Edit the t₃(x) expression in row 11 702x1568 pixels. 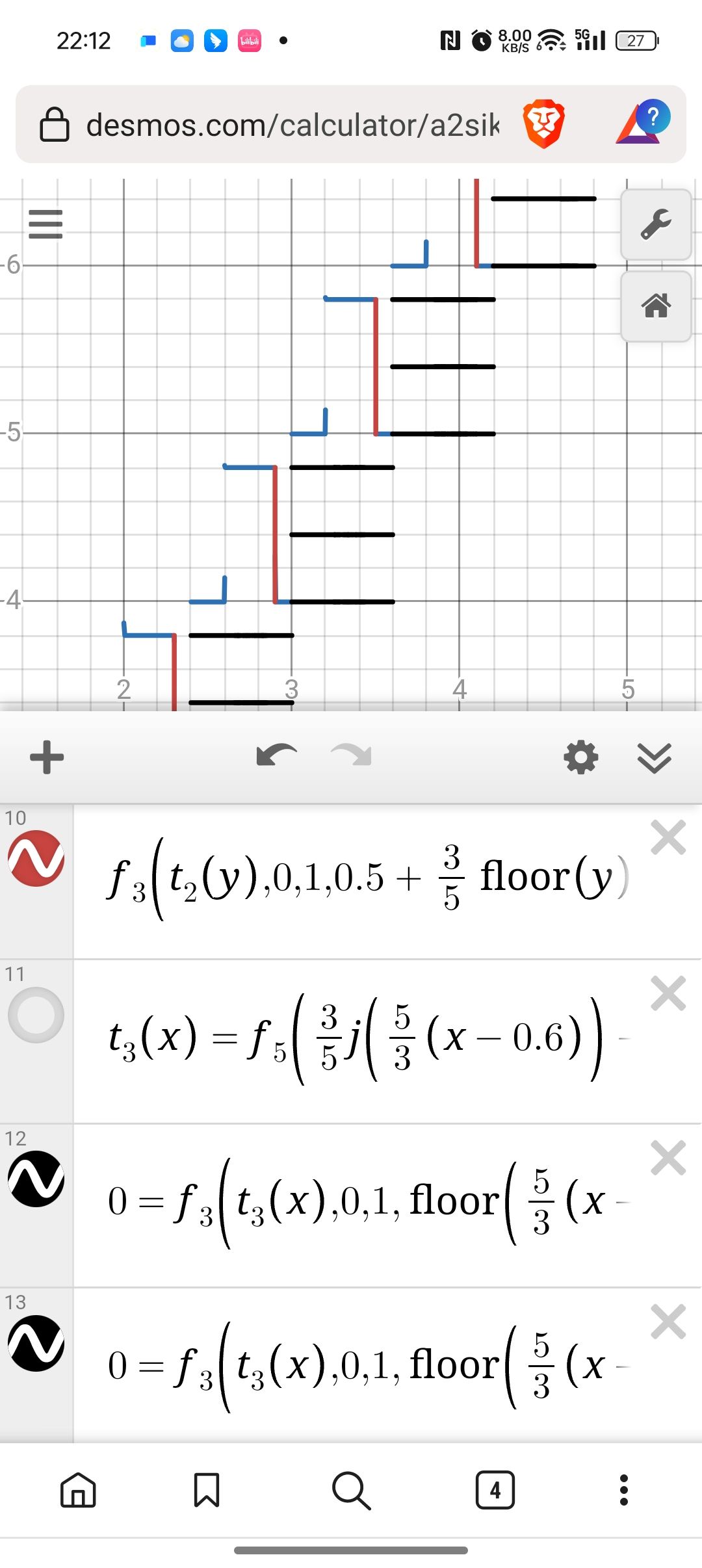[x=357, y=1039]
